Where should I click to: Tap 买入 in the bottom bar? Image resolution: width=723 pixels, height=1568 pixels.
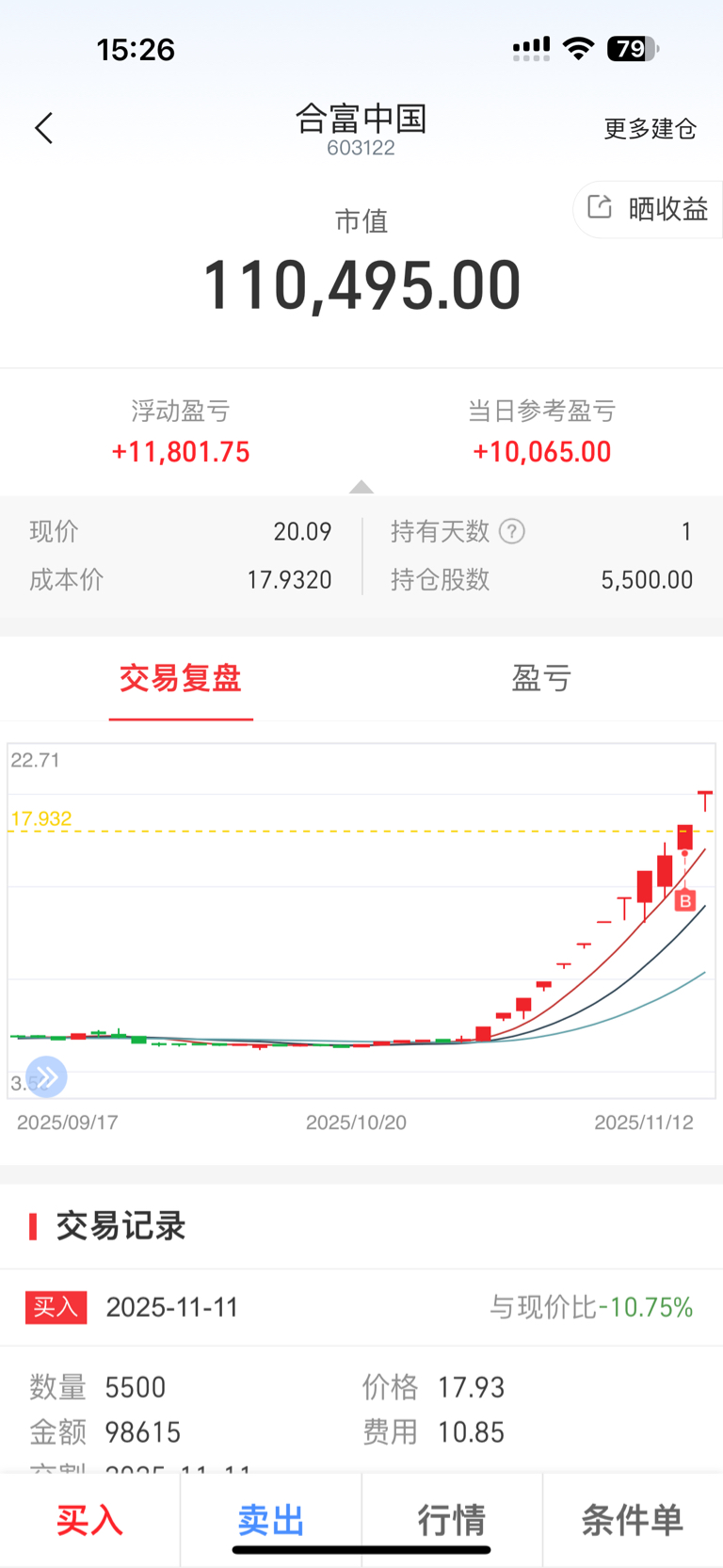90,1520
